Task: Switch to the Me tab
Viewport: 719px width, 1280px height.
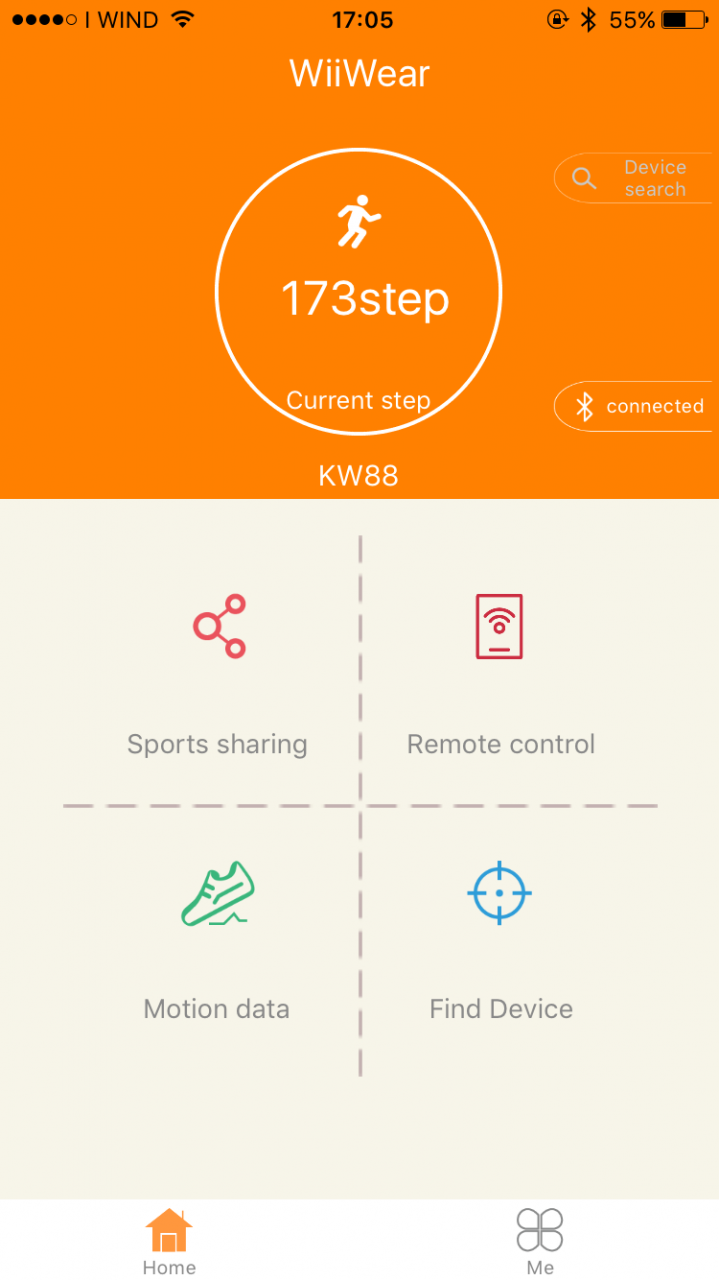Action: (x=540, y=1241)
